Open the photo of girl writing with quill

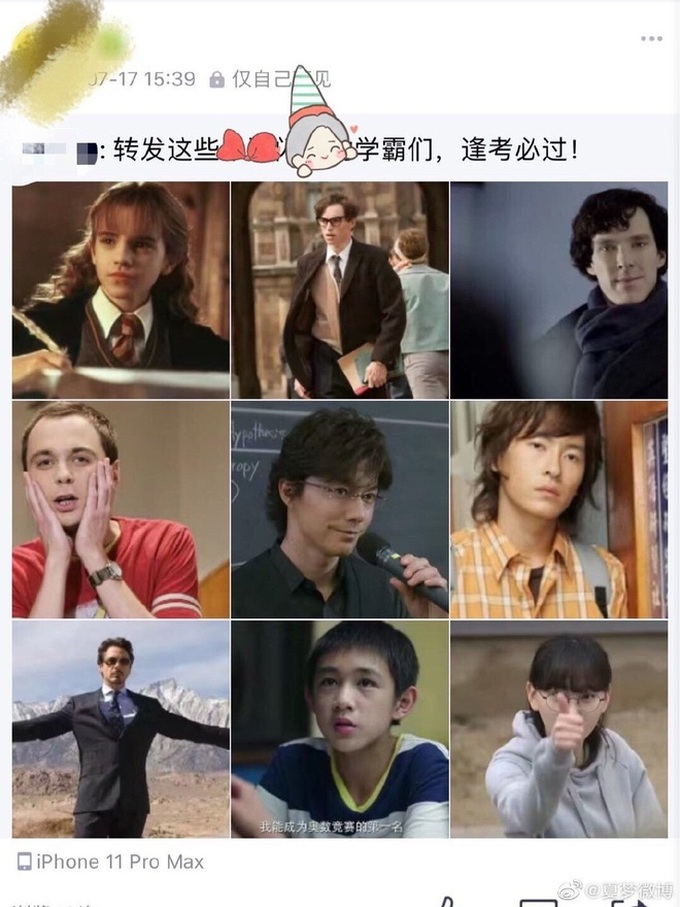(120, 290)
